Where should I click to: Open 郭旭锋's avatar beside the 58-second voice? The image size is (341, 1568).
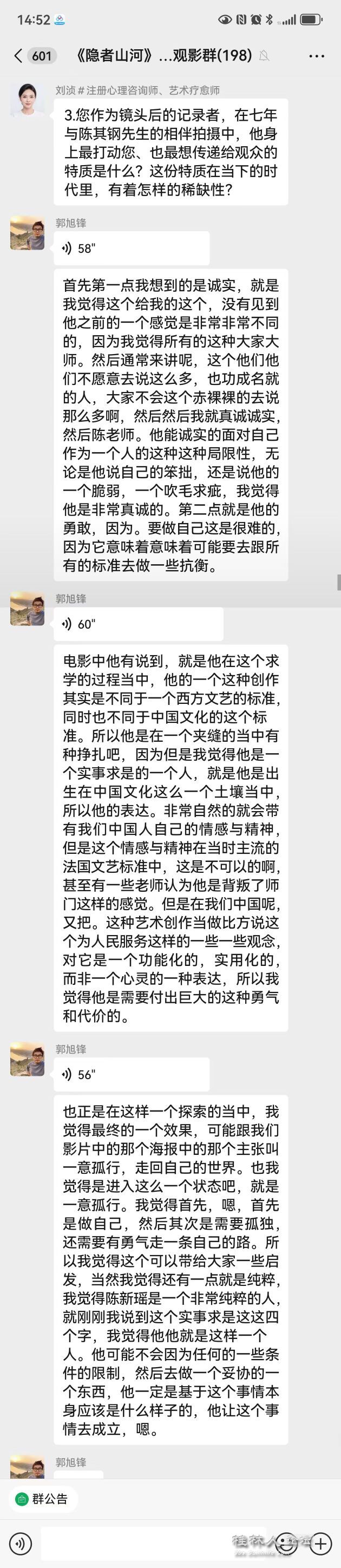pos(27,232)
